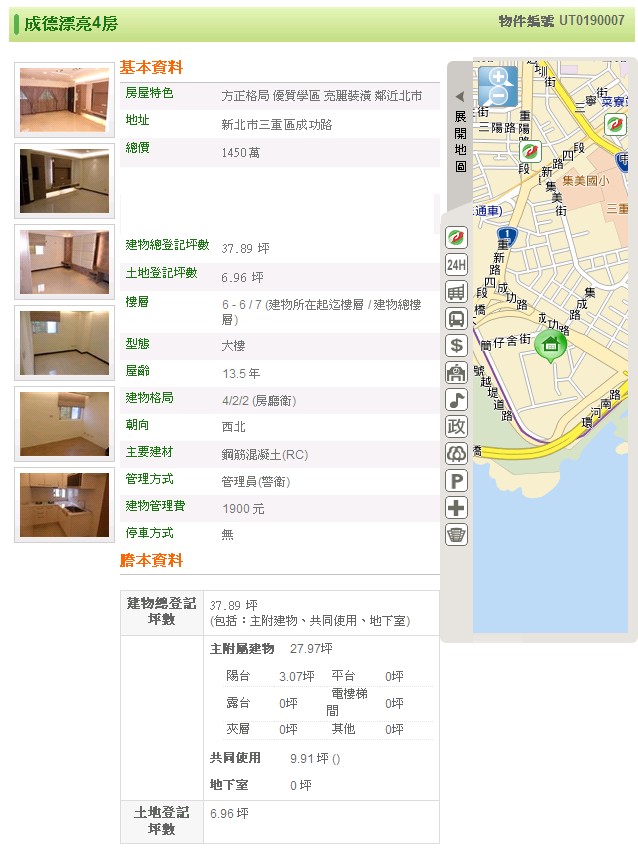Open the third room photo thumbnail
The image size is (638, 854).
[64, 262]
